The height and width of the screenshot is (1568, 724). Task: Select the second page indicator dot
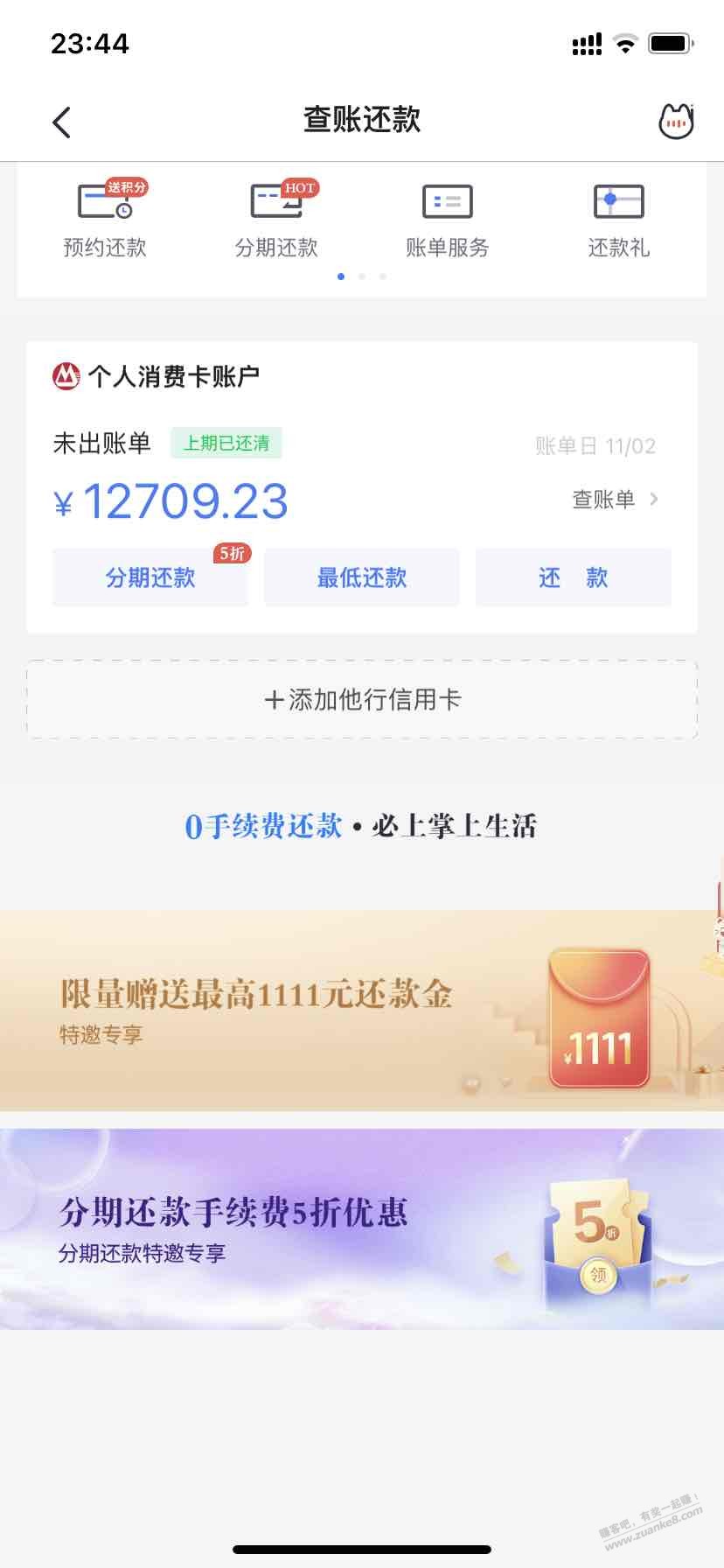[x=362, y=276]
